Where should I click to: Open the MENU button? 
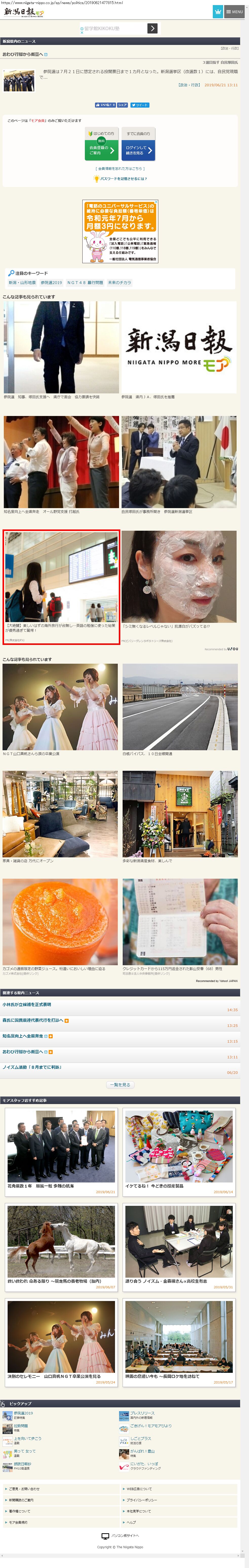234,12
